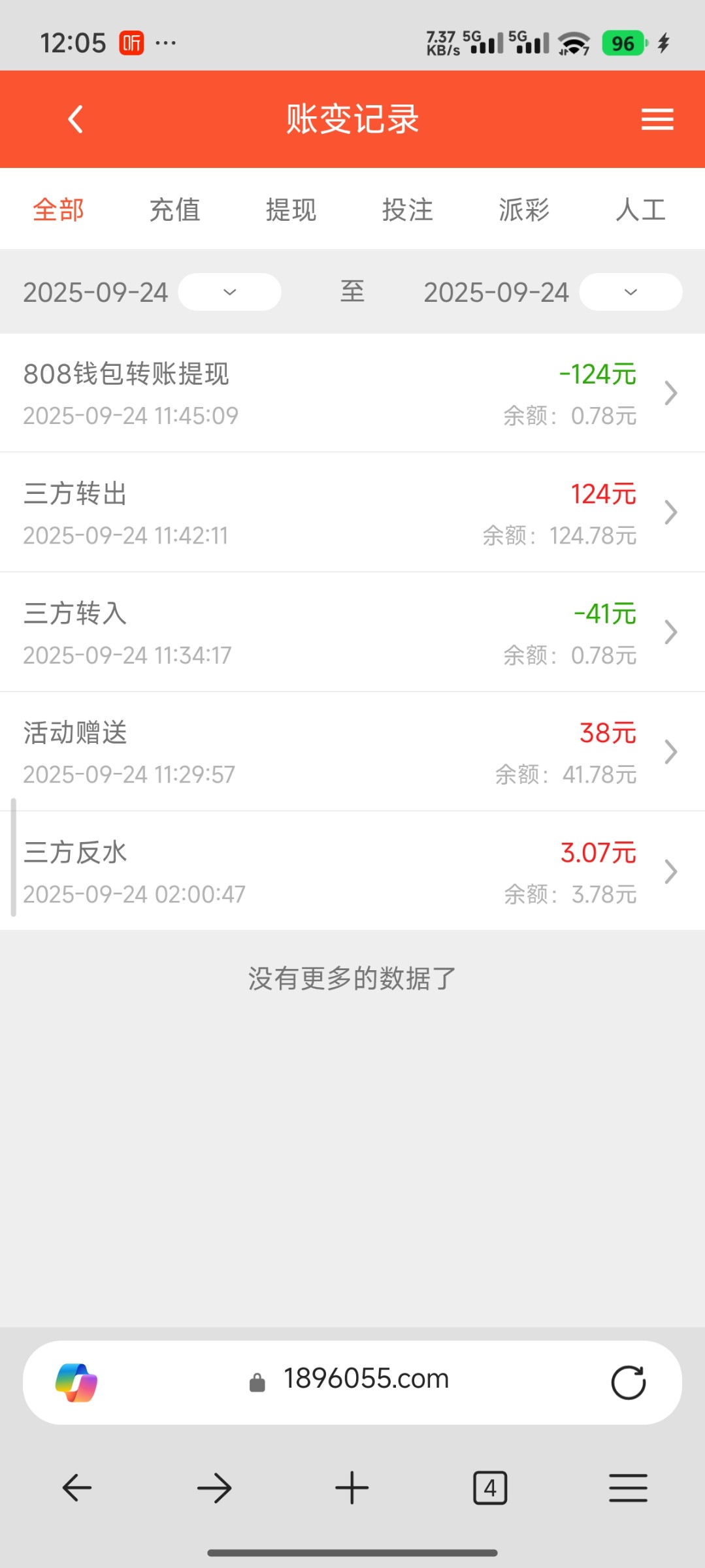Show the 4 open browser tabs
This screenshot has height=1568, width=705.
[490, 1488]
